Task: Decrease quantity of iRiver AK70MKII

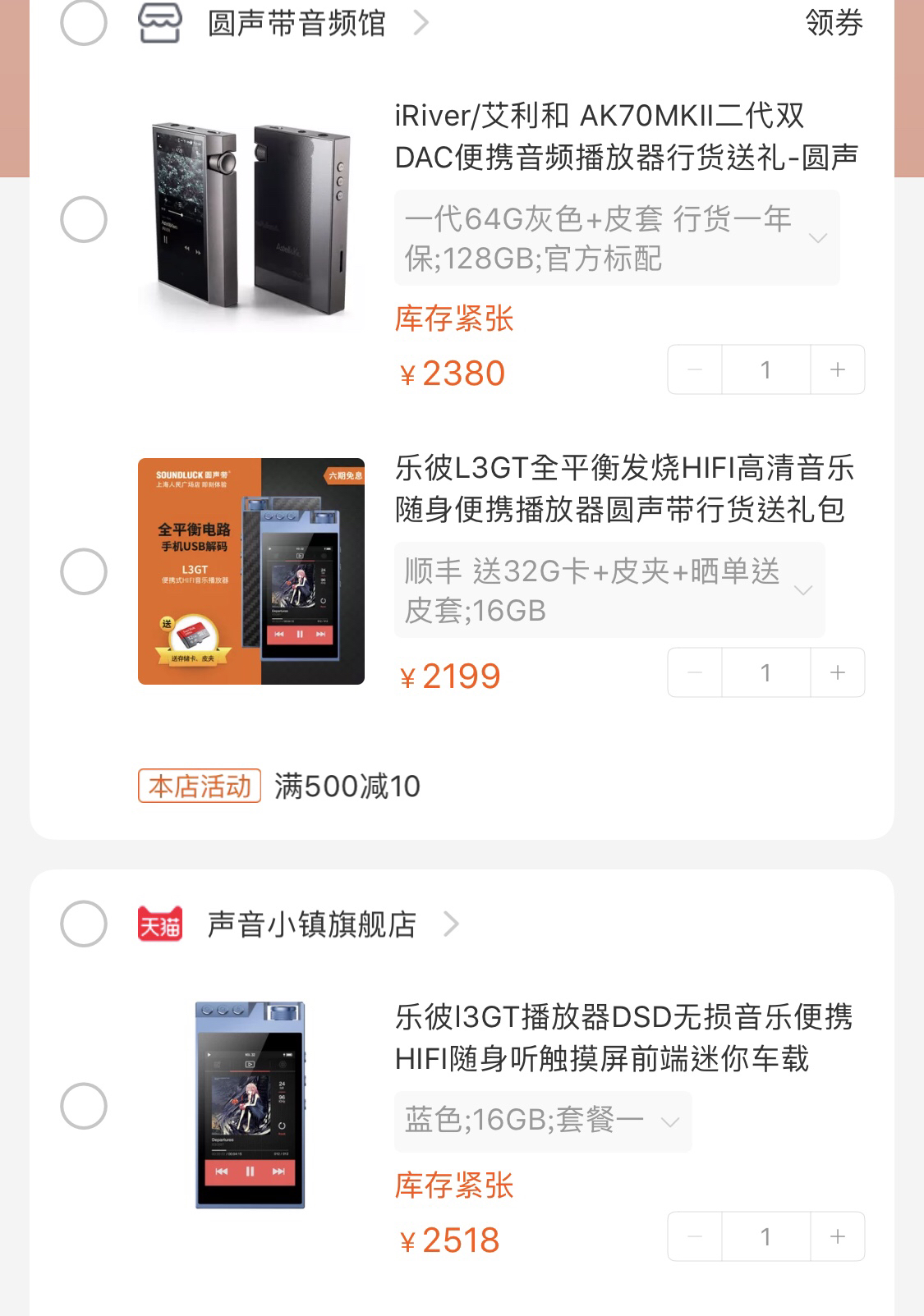Action: coord(695,370)
